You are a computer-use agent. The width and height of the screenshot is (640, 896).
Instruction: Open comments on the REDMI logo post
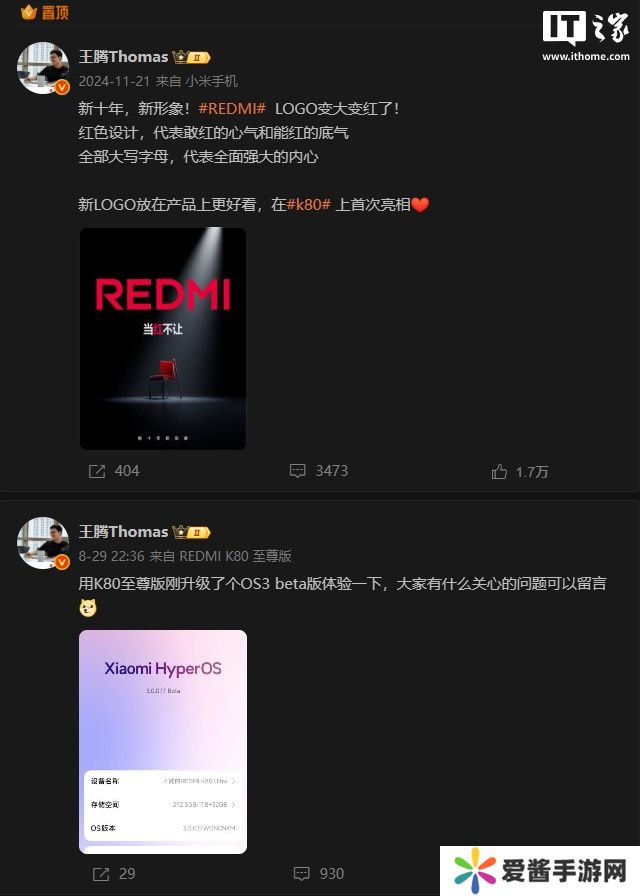tap(318, 470)
